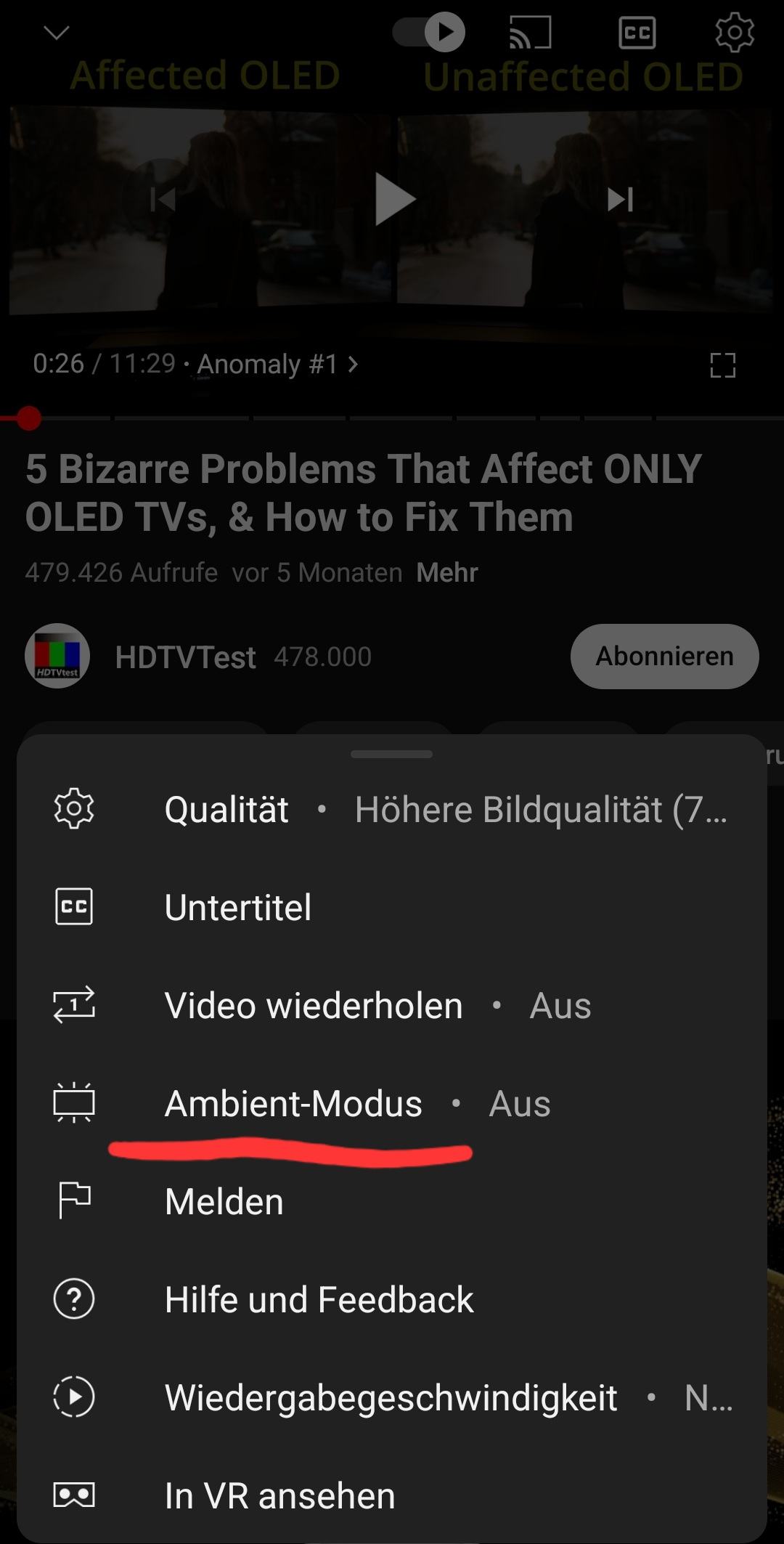Open the player settings gear
This screenshot has height=1544, width=784.
(735, 33)
